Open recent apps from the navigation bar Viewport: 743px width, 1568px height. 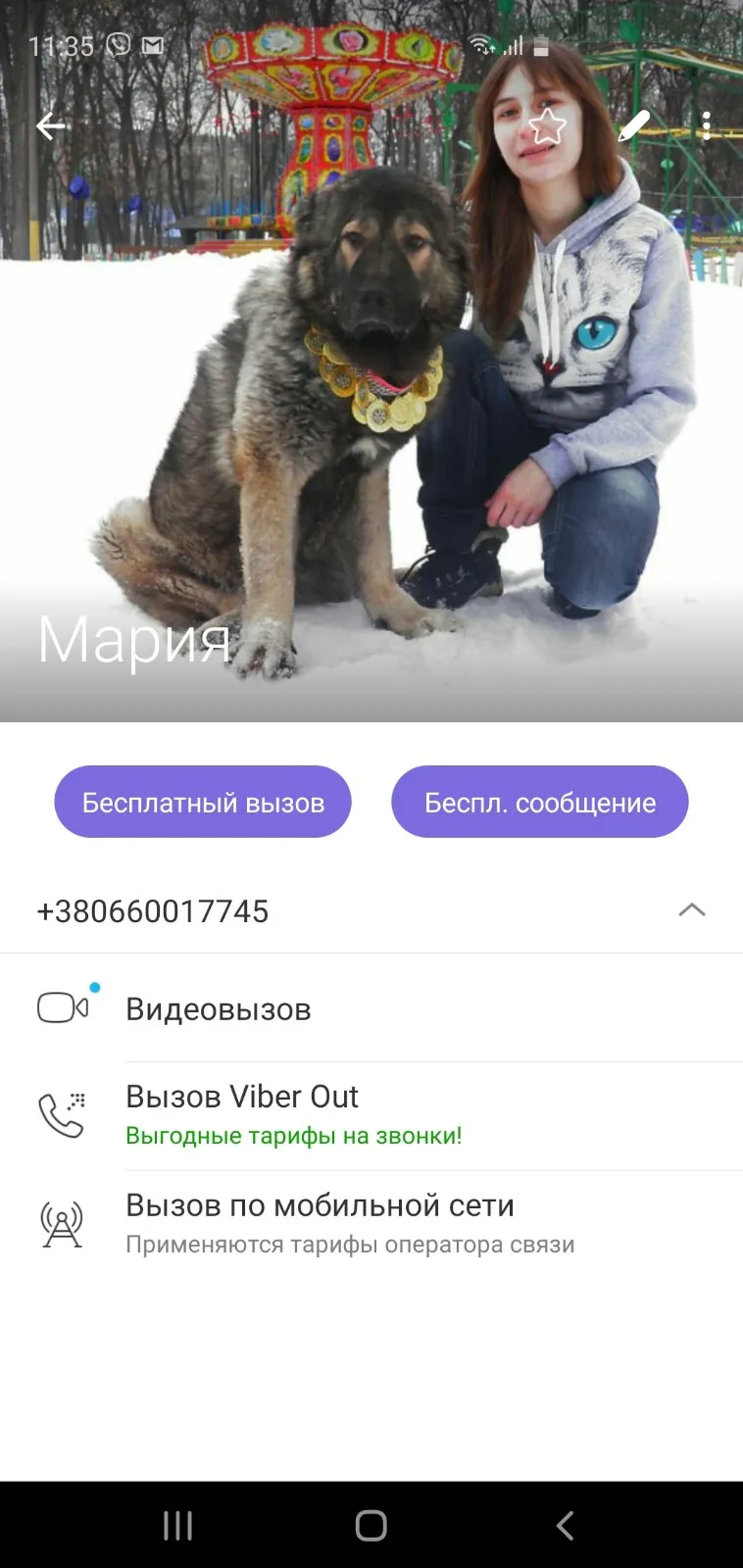tap(177, 1525)
